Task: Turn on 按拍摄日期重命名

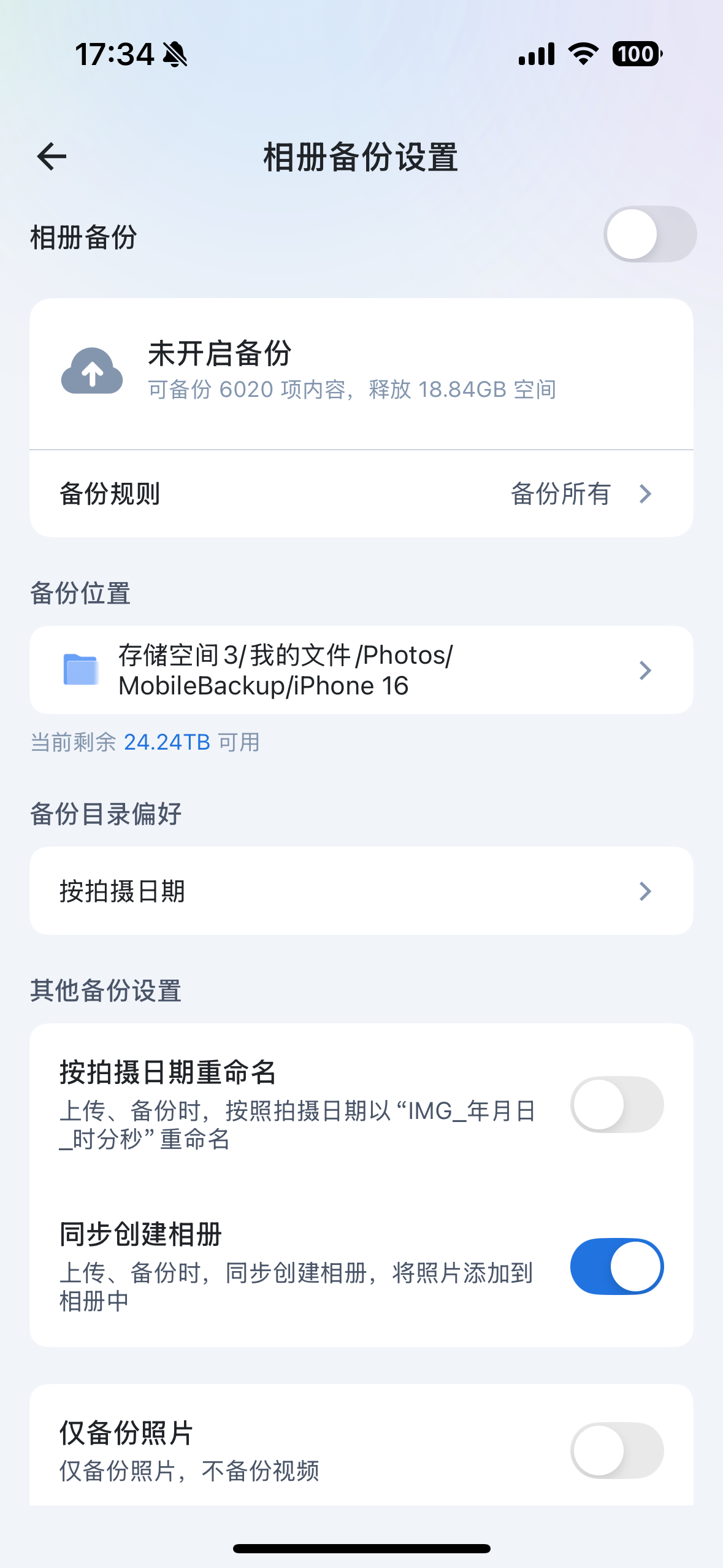Action: pyautogui.click(x=616, y=1104)
